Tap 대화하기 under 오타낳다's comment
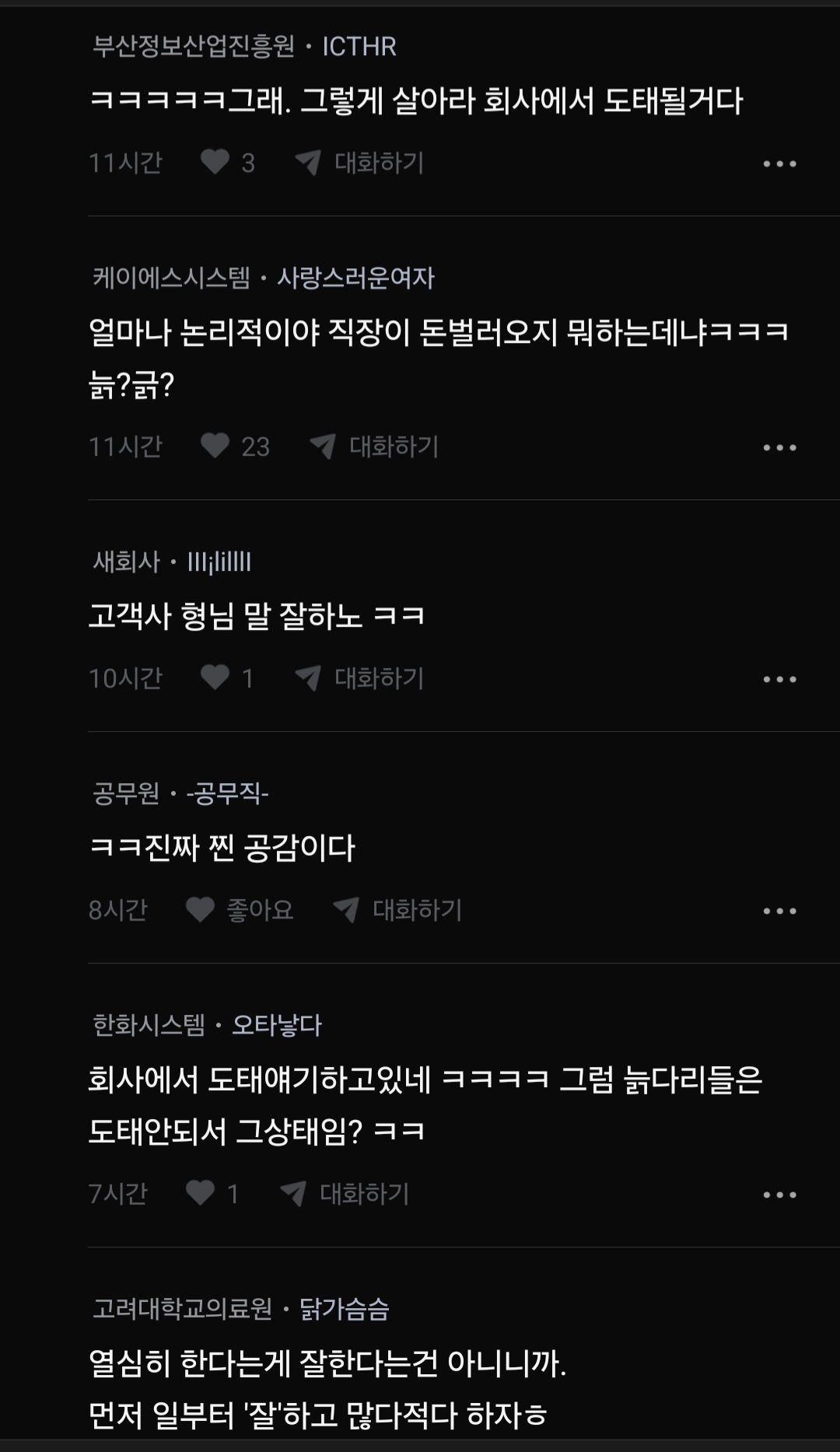The width and height of the screenshot is (840, 1452). coord(345,1193)
